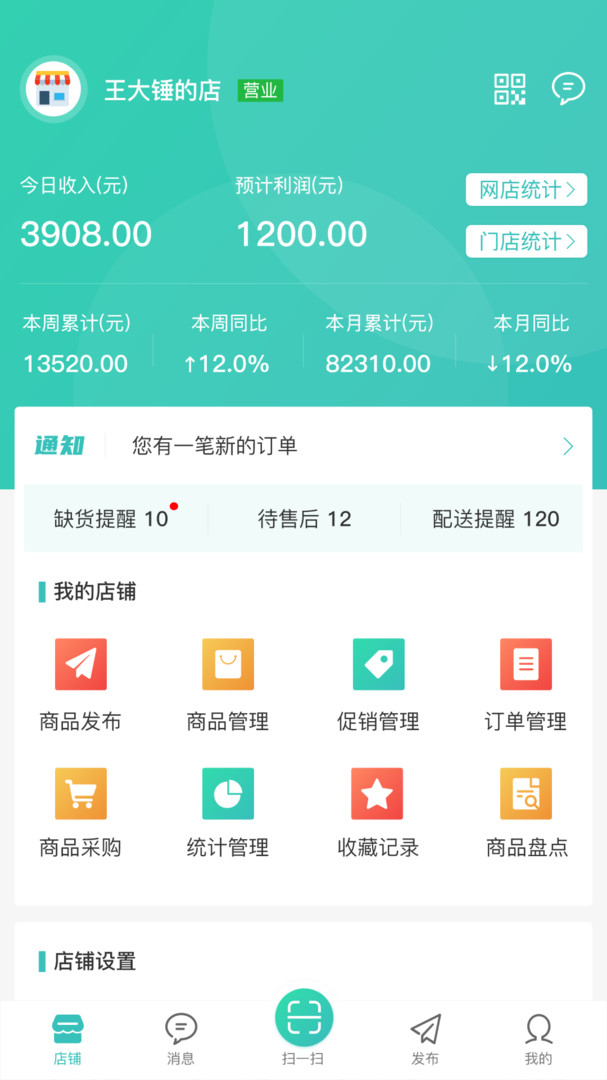Viewport: 607px width, 1080px height.
Task: Open the messages chat bubble icon
Action: (x=568, y=89)
